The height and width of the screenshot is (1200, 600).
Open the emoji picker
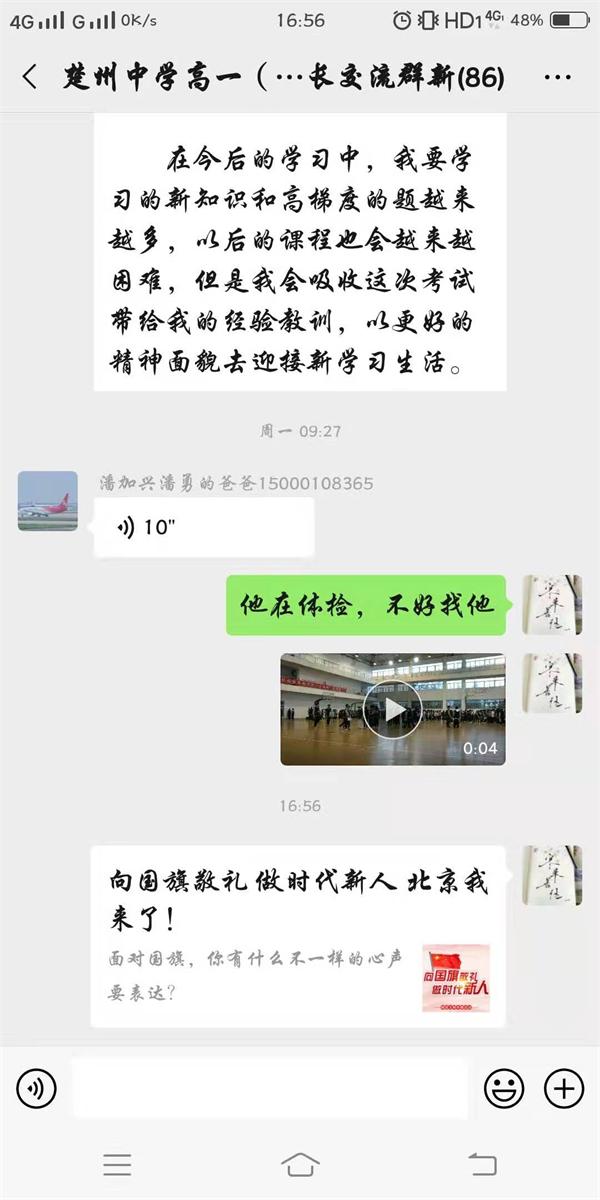point(504,1088)
